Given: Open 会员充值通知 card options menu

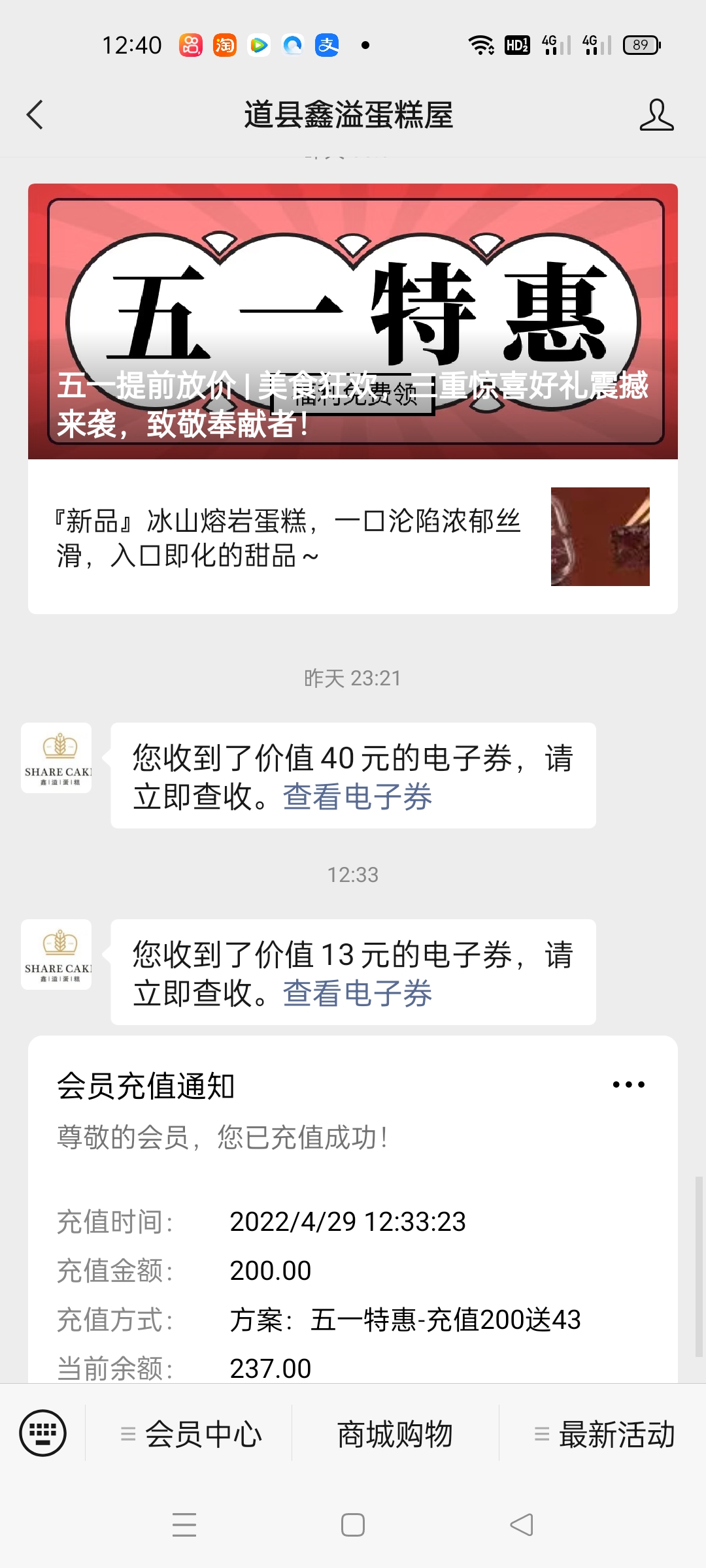Looking at the screenshot, I should click(628, 1085).
